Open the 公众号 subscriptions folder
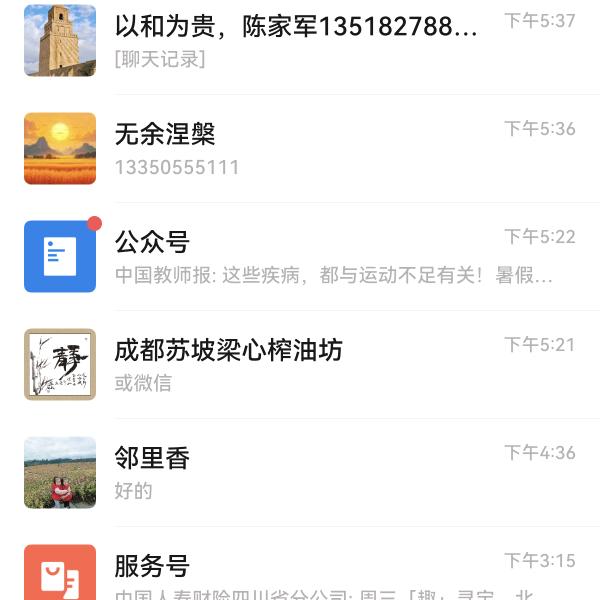This screenshot has height=600, width=600. point(300,256)
